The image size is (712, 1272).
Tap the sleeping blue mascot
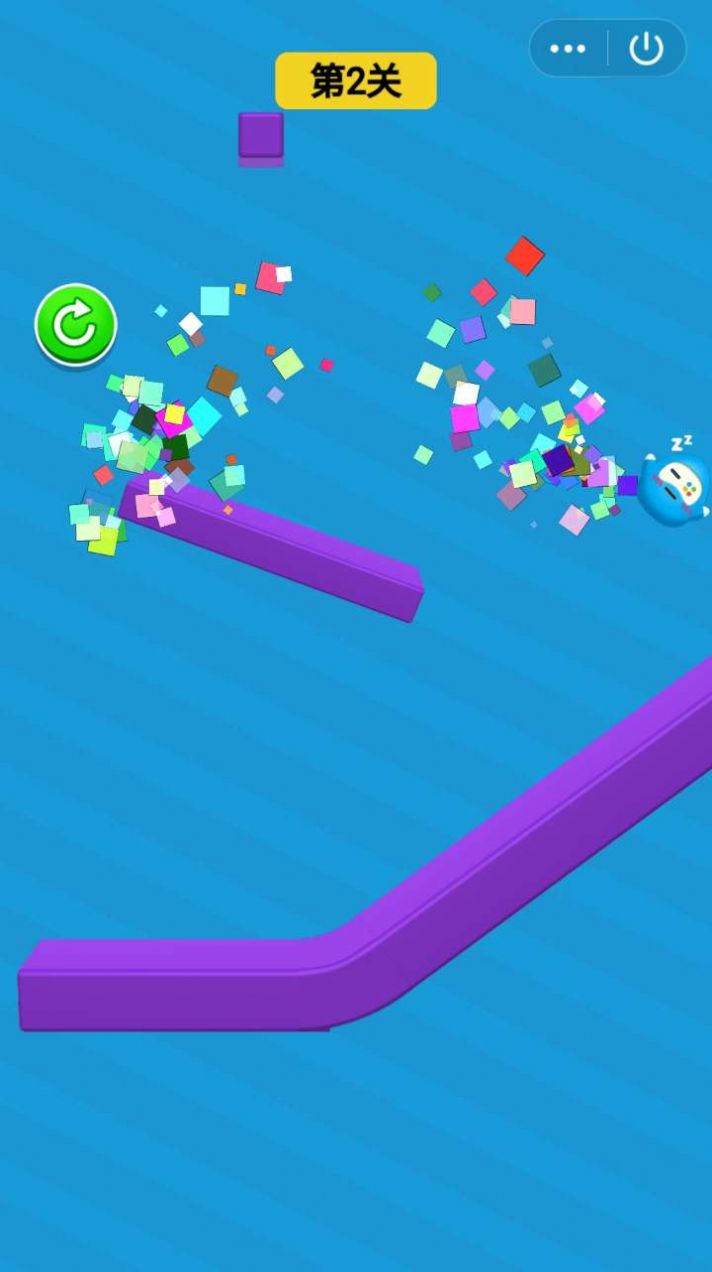point(676,487)
